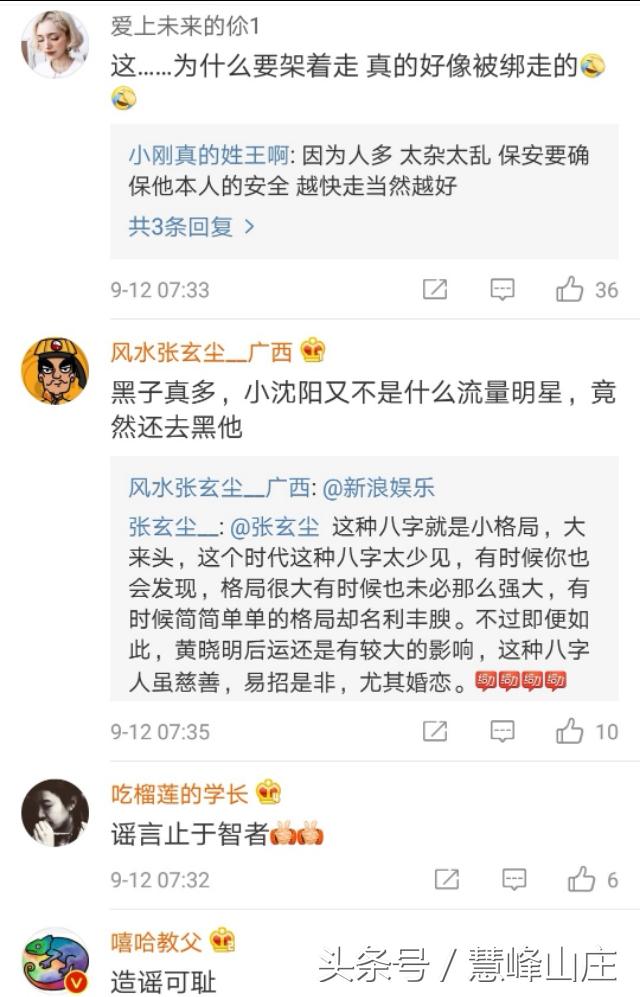Reply to 吃榴莲的学长's comment

coord(513,879)
